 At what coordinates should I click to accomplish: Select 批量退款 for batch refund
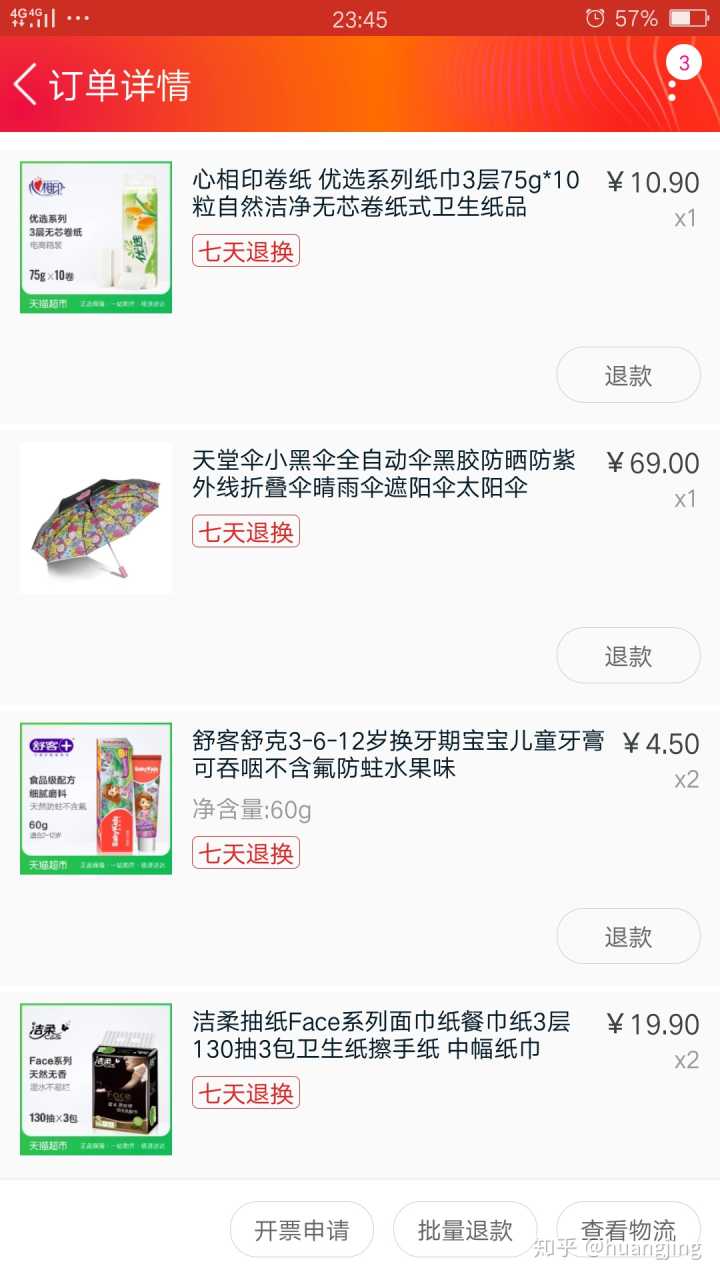tap(465, 1230)
